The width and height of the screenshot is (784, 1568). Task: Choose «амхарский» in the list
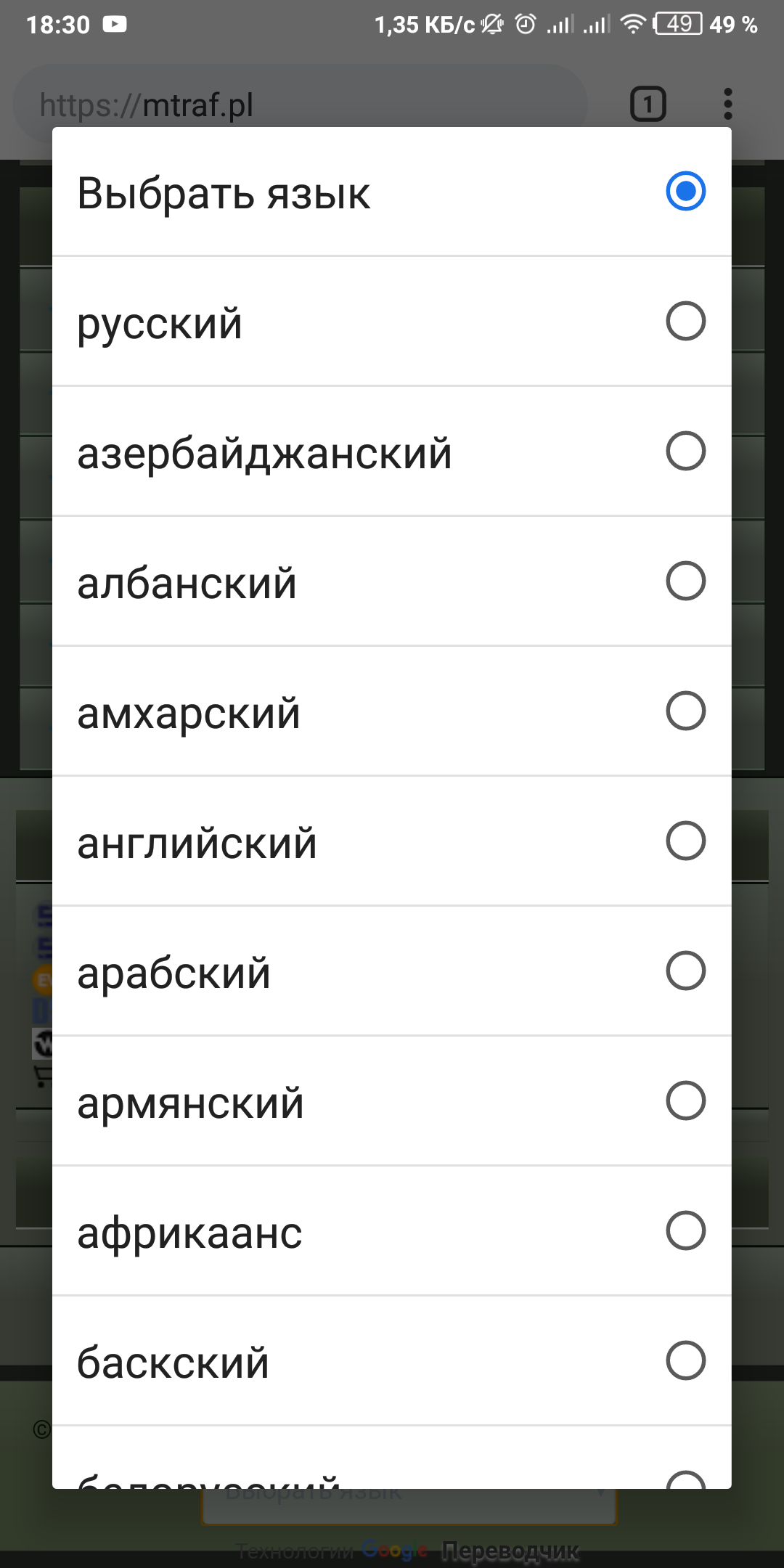point(392,711)
